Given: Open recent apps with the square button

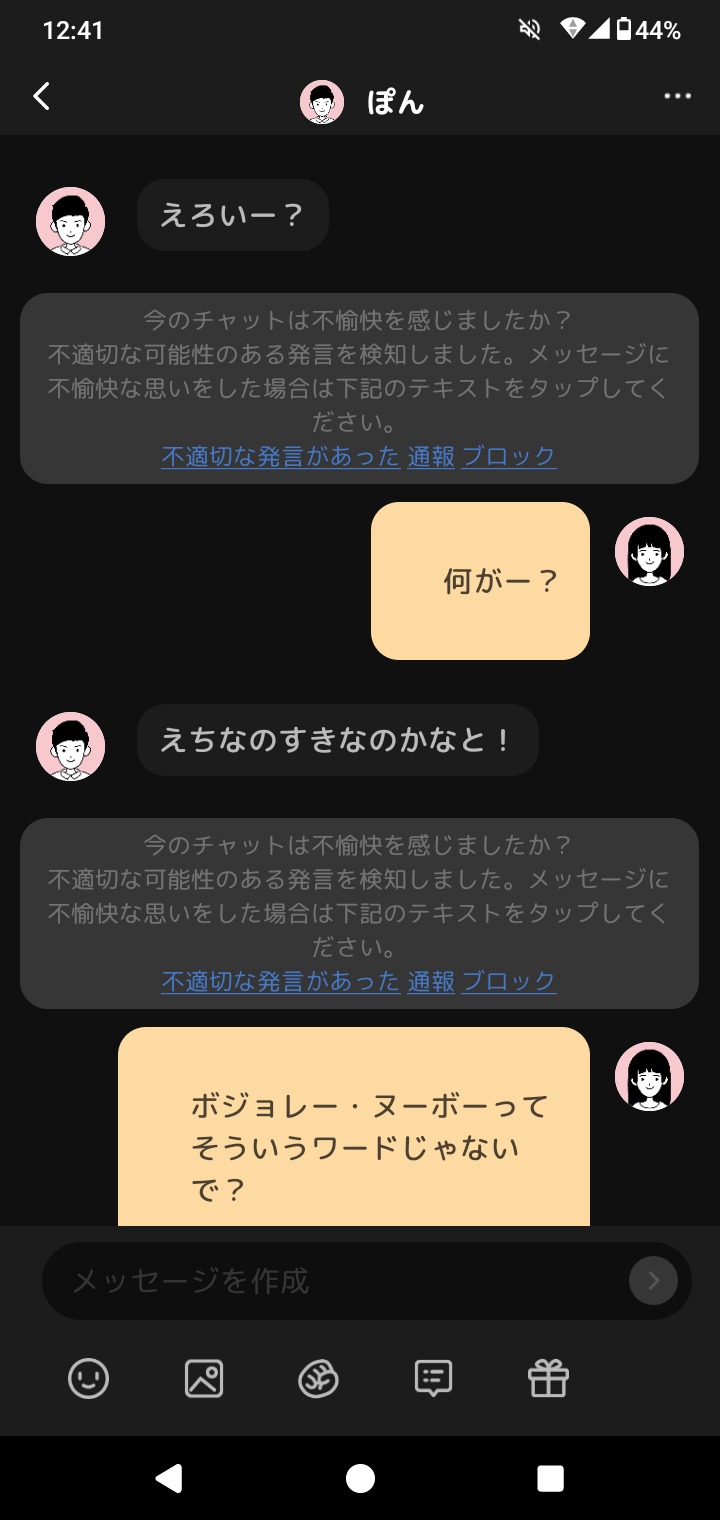Looking at the screenshot, I should [x=550, y=1478].
